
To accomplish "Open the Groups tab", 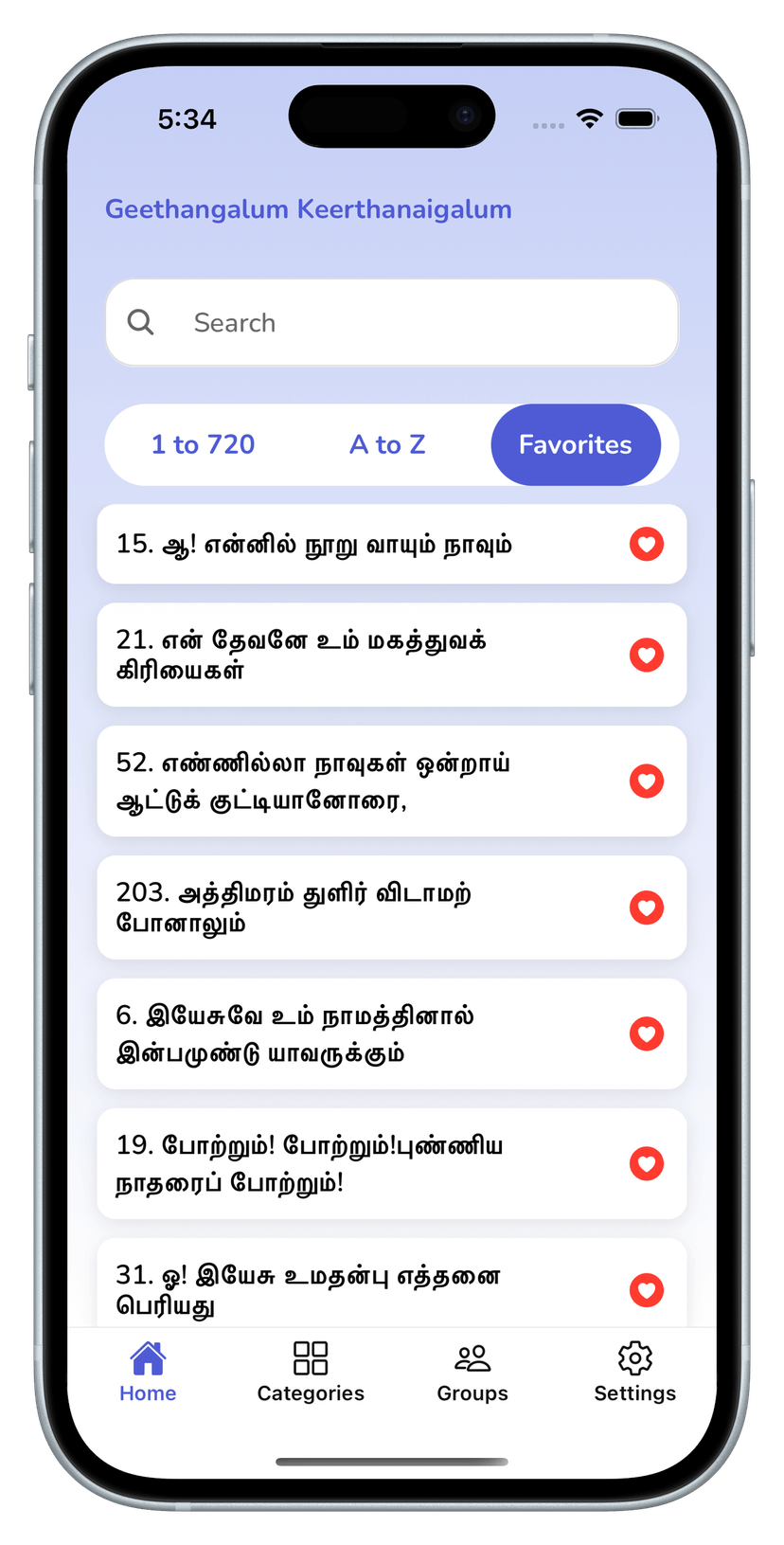I will coord(472,1370).
